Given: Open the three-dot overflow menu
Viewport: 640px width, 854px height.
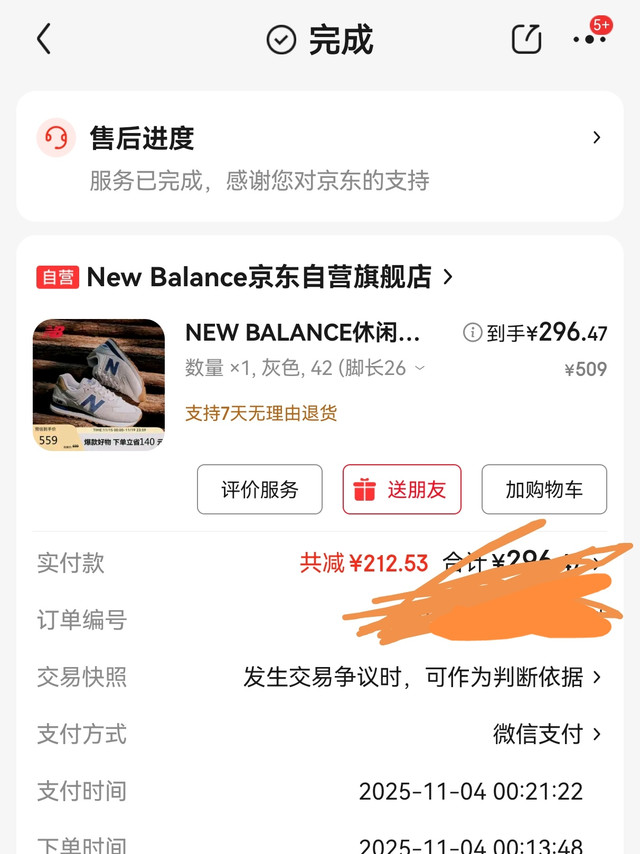Looking at the screenshot, I should coord(589,40).
